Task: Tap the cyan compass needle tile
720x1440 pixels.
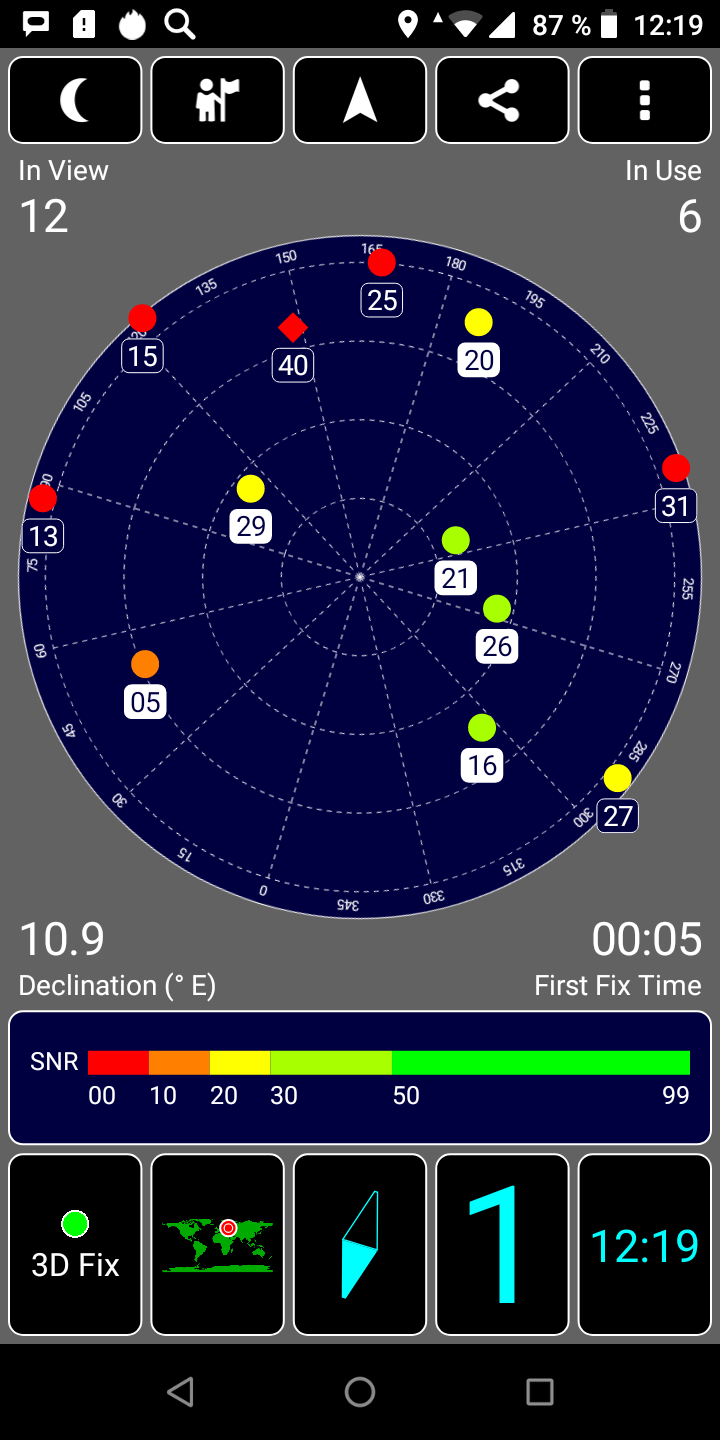Action: pos(360,1244)
